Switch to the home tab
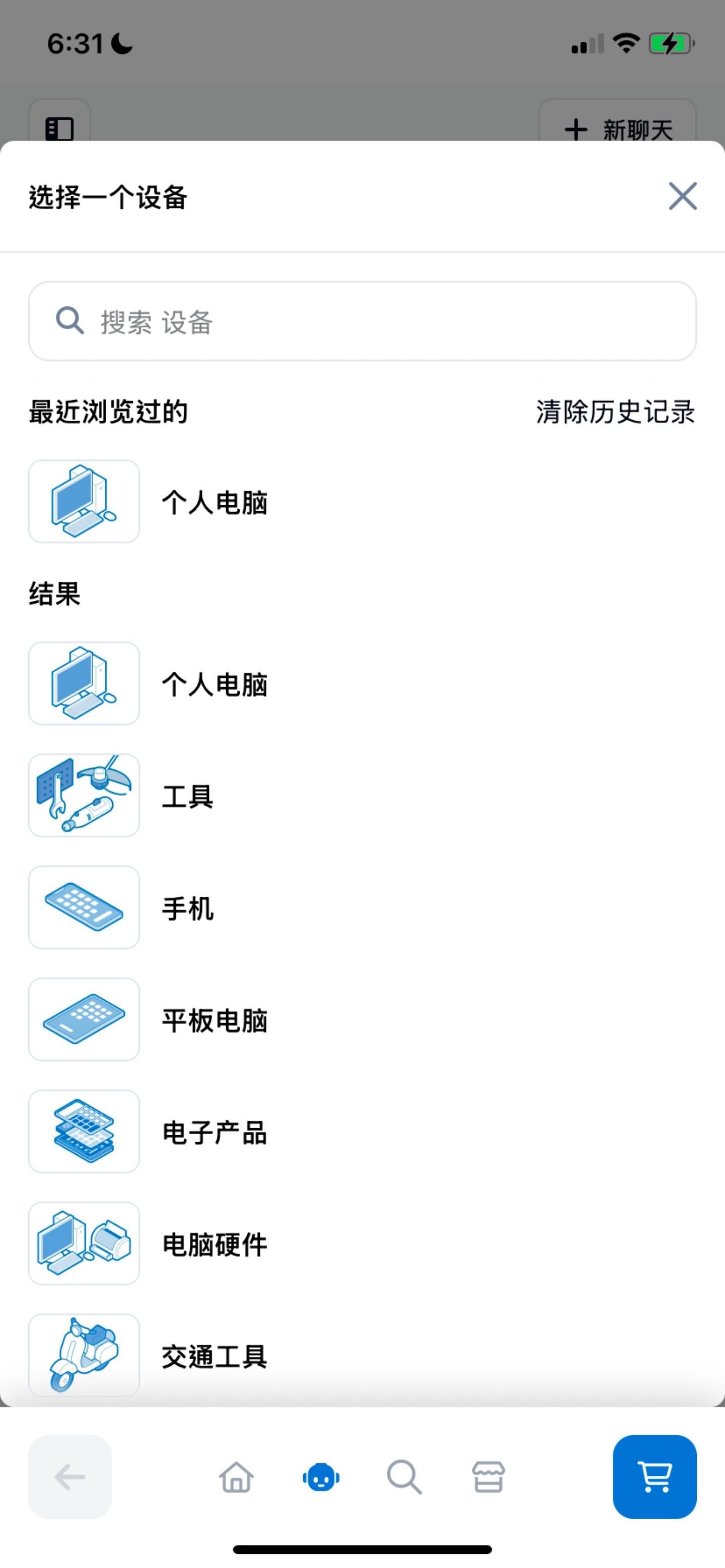 tap(237, 1475)
